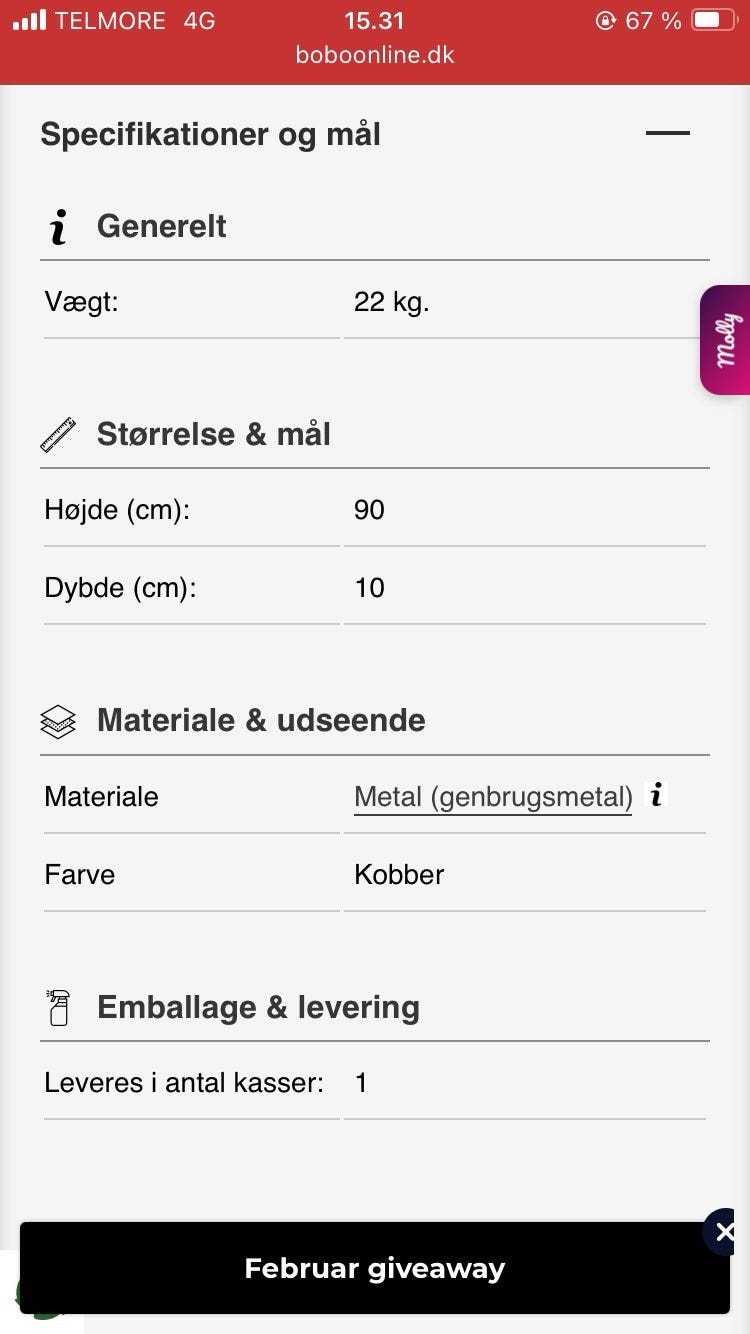
Task: Tap the 15.31 clock in the status bar
Action: [x=373, y=19]
